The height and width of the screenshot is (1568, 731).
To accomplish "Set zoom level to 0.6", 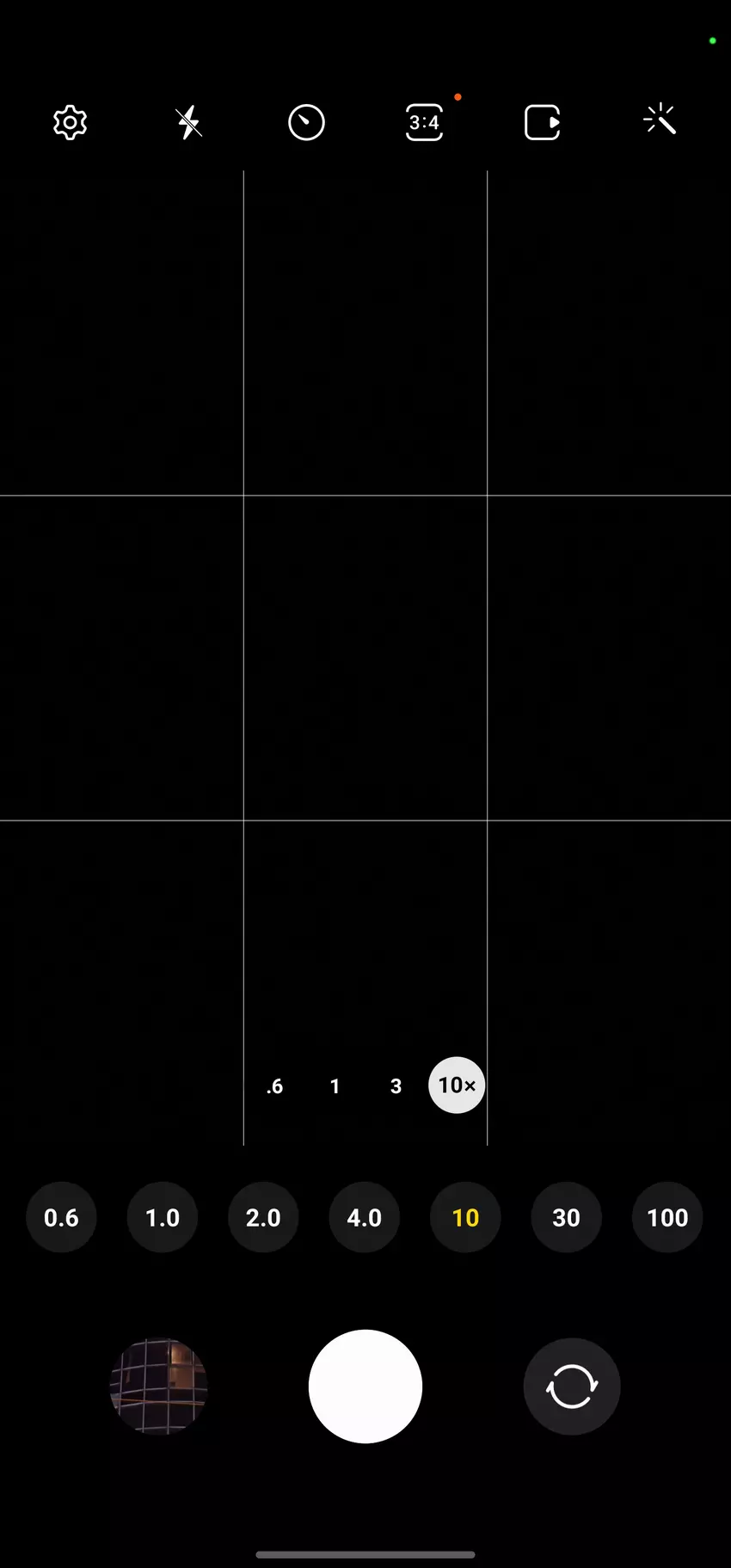I will [61, 1218].
